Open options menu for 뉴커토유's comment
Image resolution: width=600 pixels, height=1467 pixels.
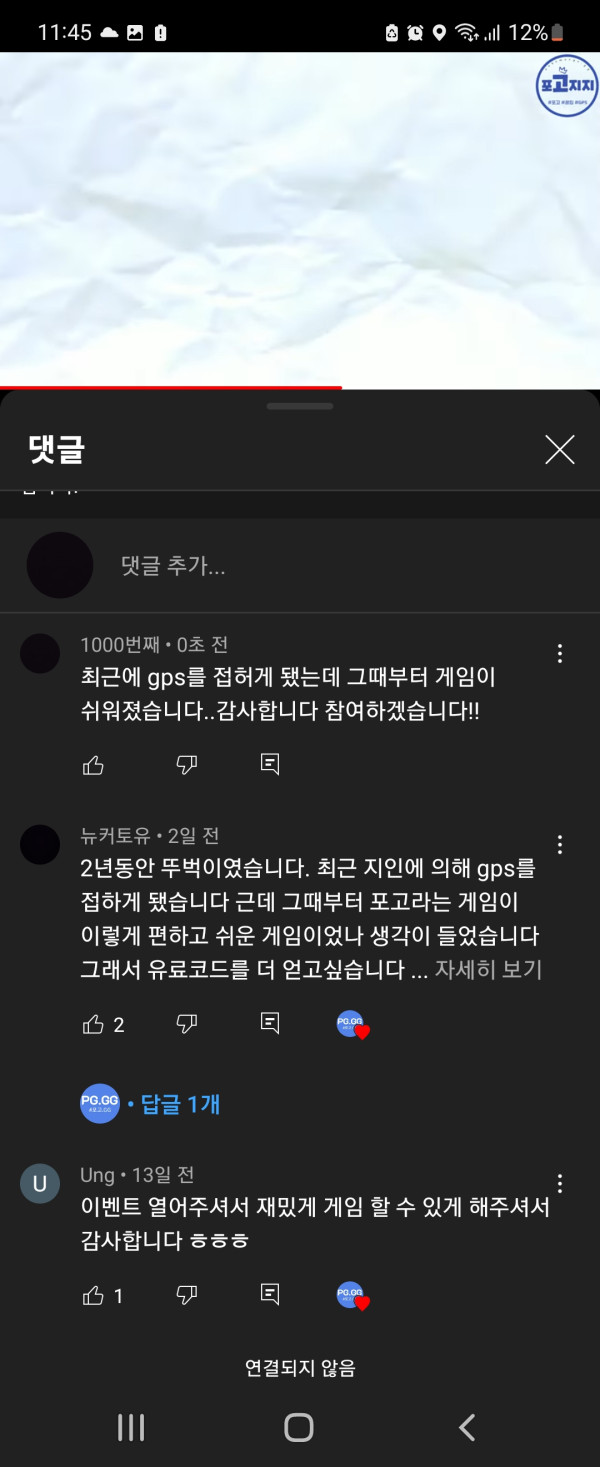tap(559, 845)
